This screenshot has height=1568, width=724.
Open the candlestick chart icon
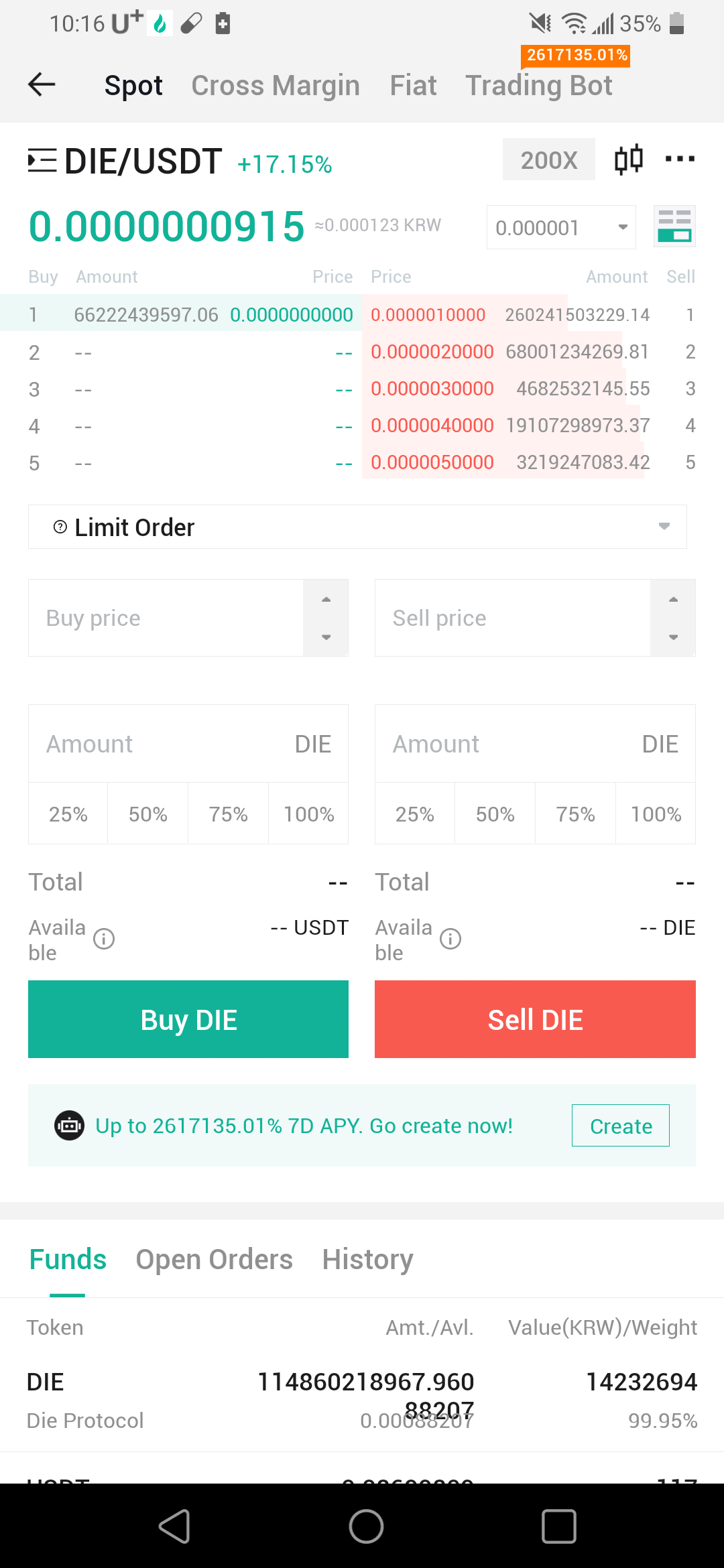[x=629, y=159]
